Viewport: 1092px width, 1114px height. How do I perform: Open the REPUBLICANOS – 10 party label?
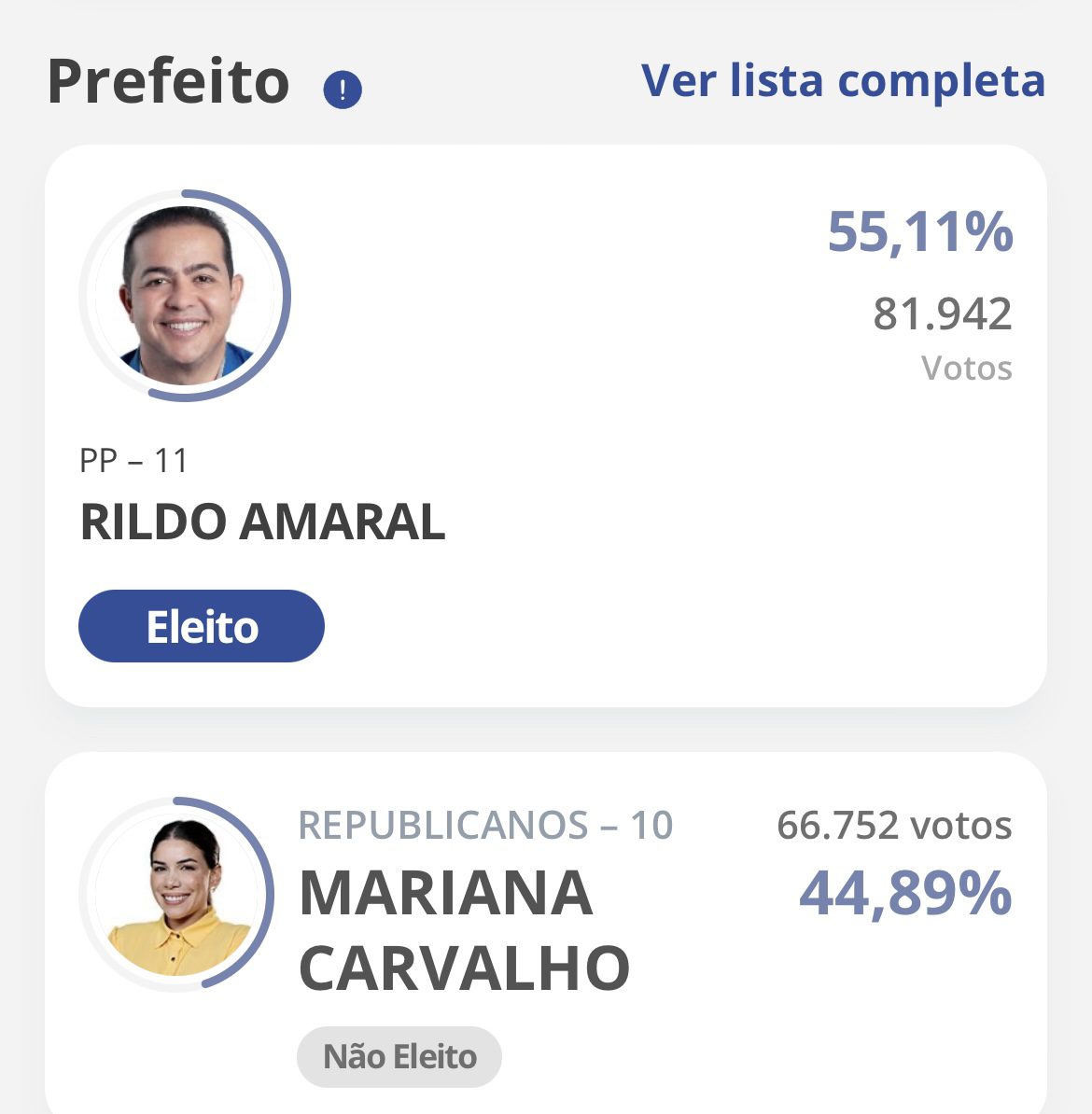pos(485,824)
